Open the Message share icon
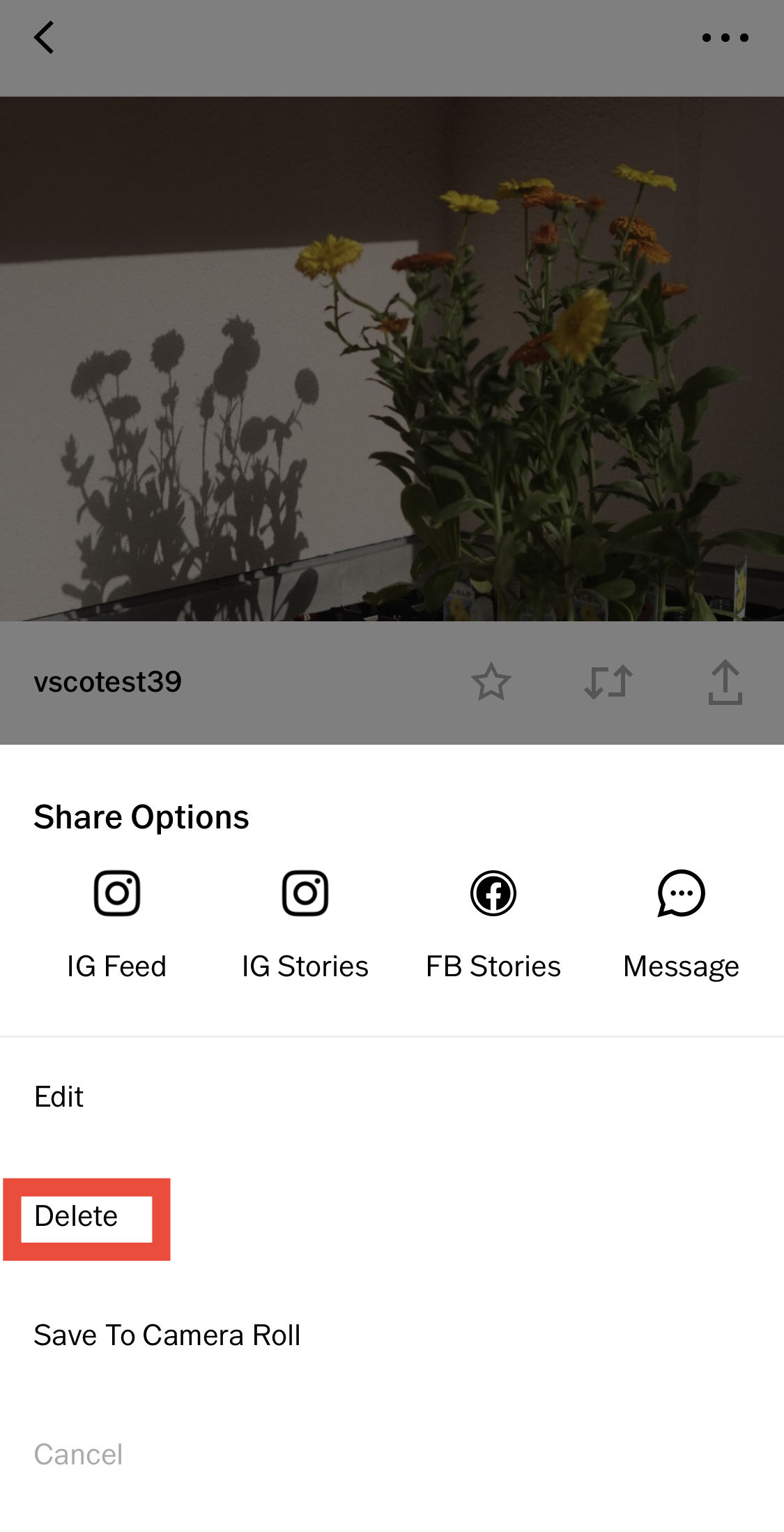This screenshot has height=1532, width=784. [x=680, y=893]
